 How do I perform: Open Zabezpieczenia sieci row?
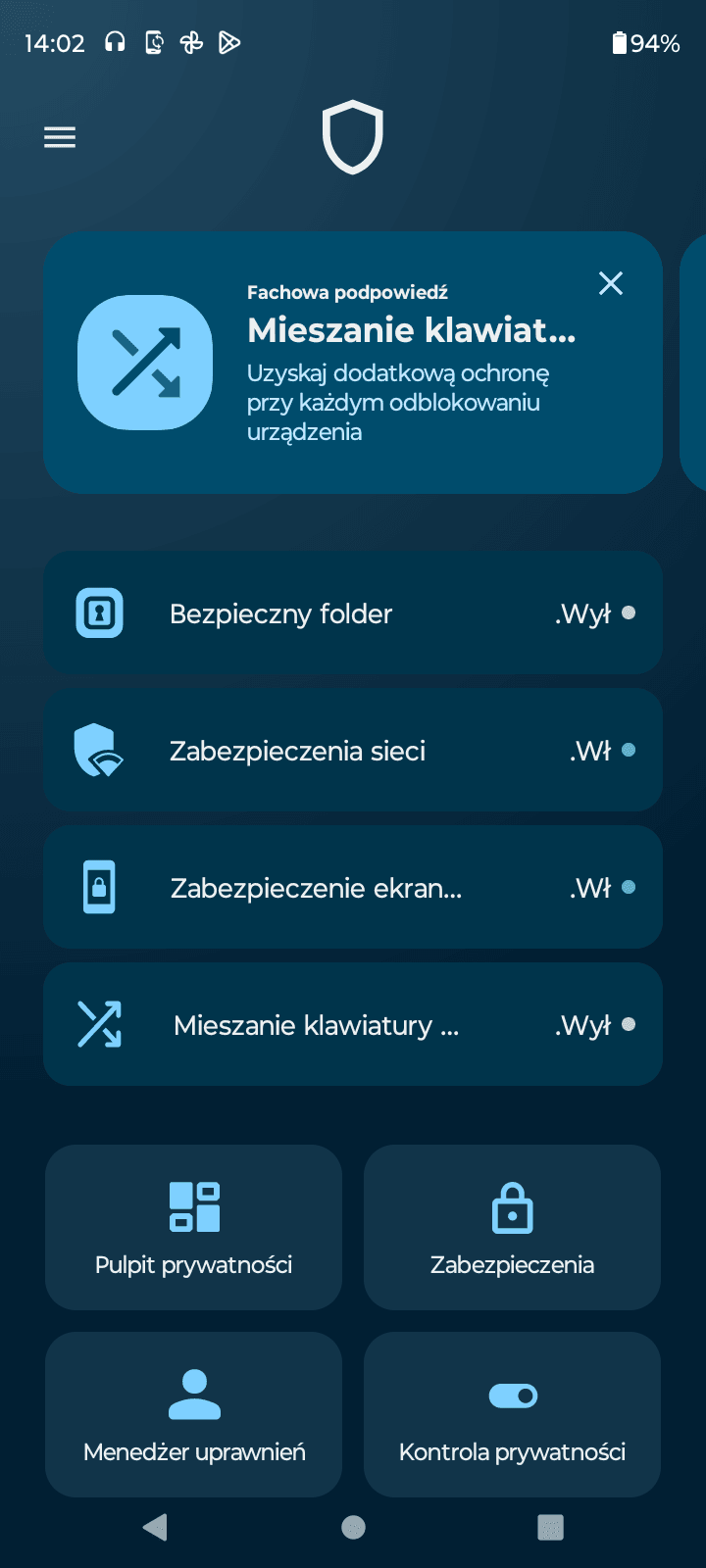pos(353,751)
